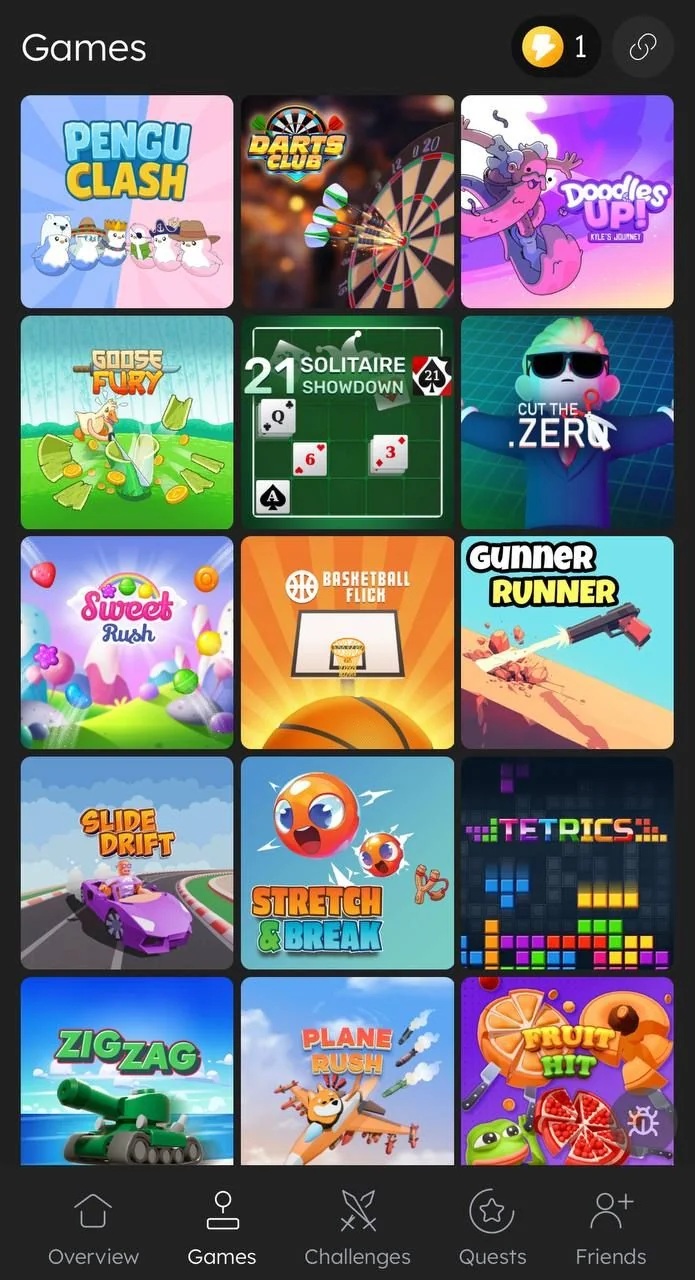Choose the Stretch & Break game
Viewport: 695px width, 1280px height.
[347, 863]
